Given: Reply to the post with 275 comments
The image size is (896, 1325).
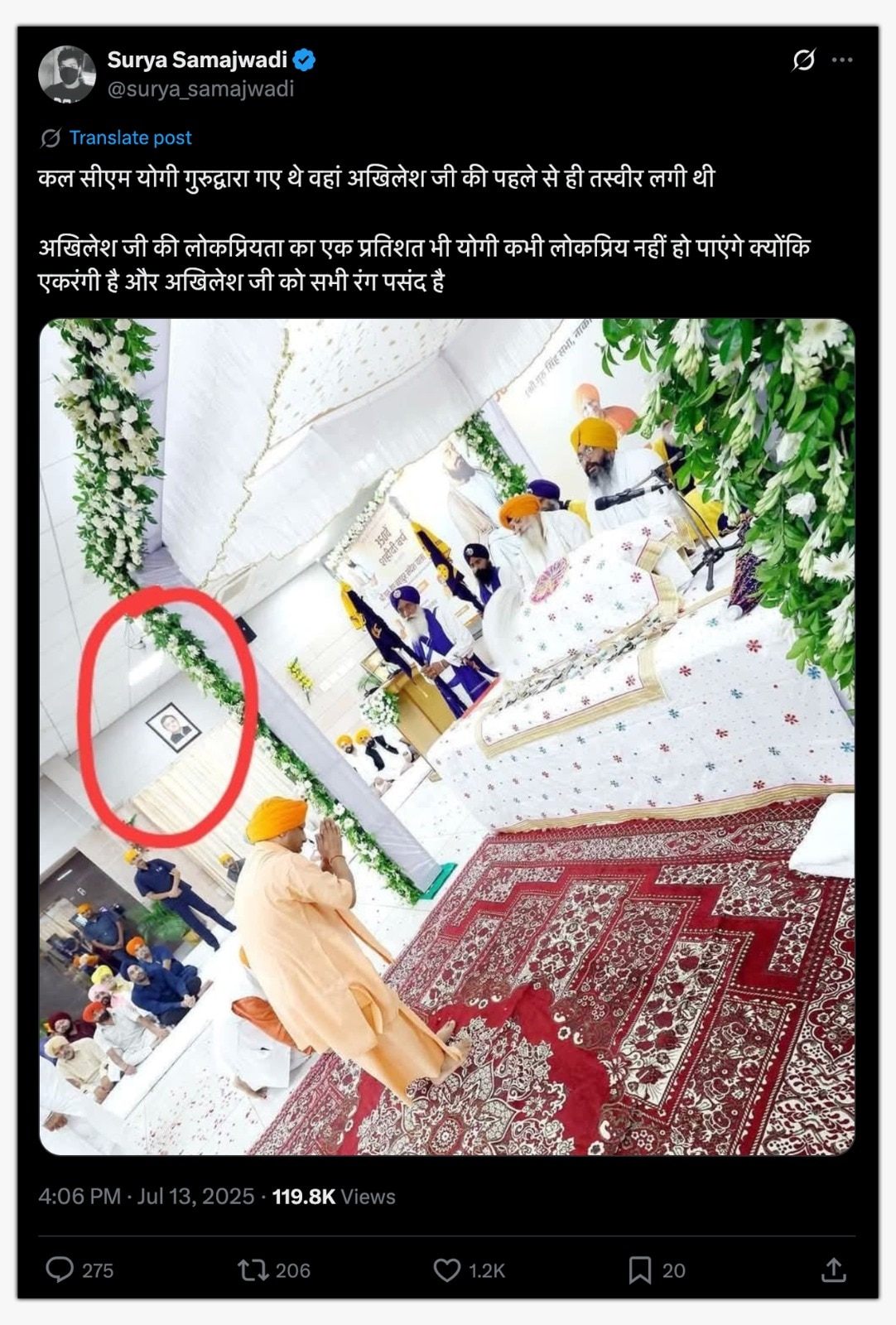Looking at the screenshot, I should 60,1270.
